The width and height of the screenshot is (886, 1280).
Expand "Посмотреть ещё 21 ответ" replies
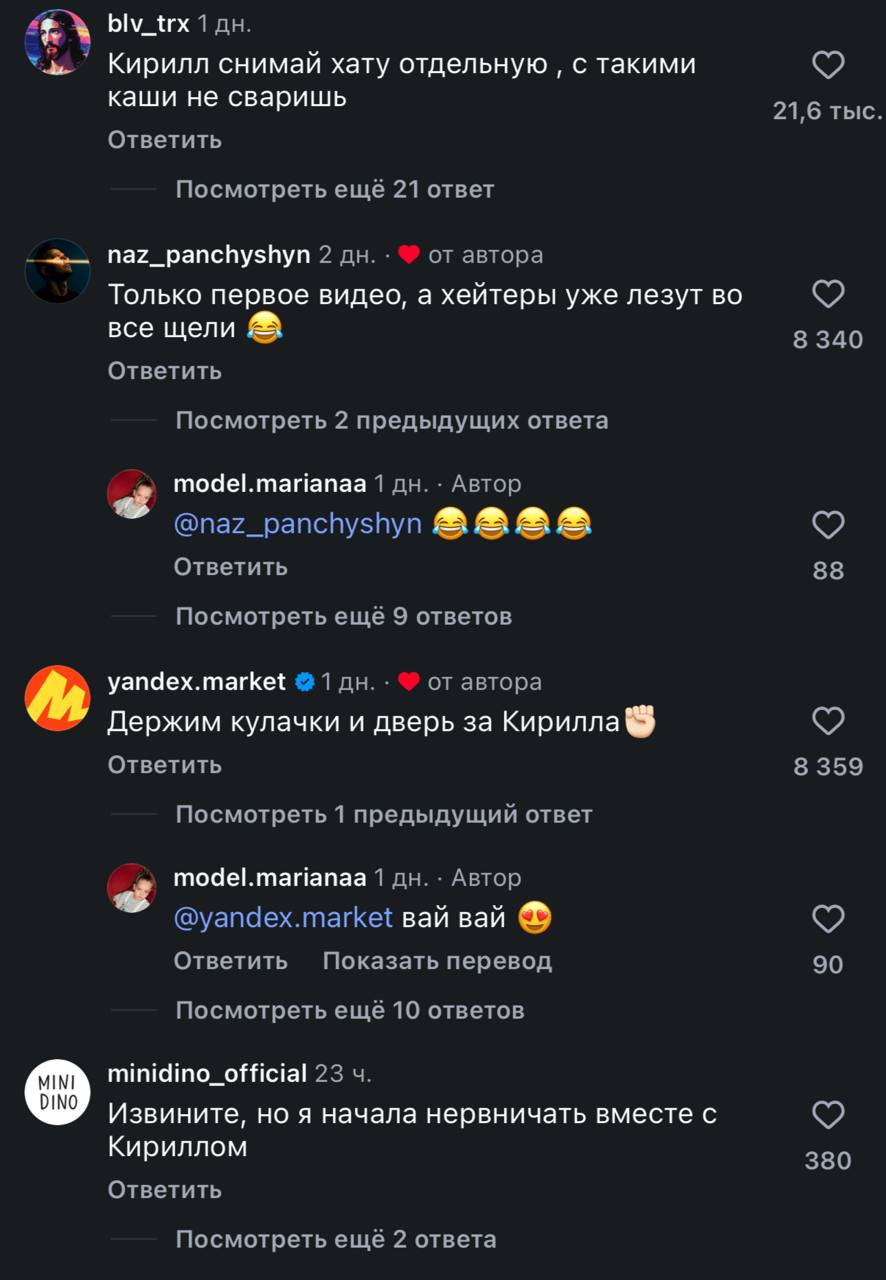334,189
